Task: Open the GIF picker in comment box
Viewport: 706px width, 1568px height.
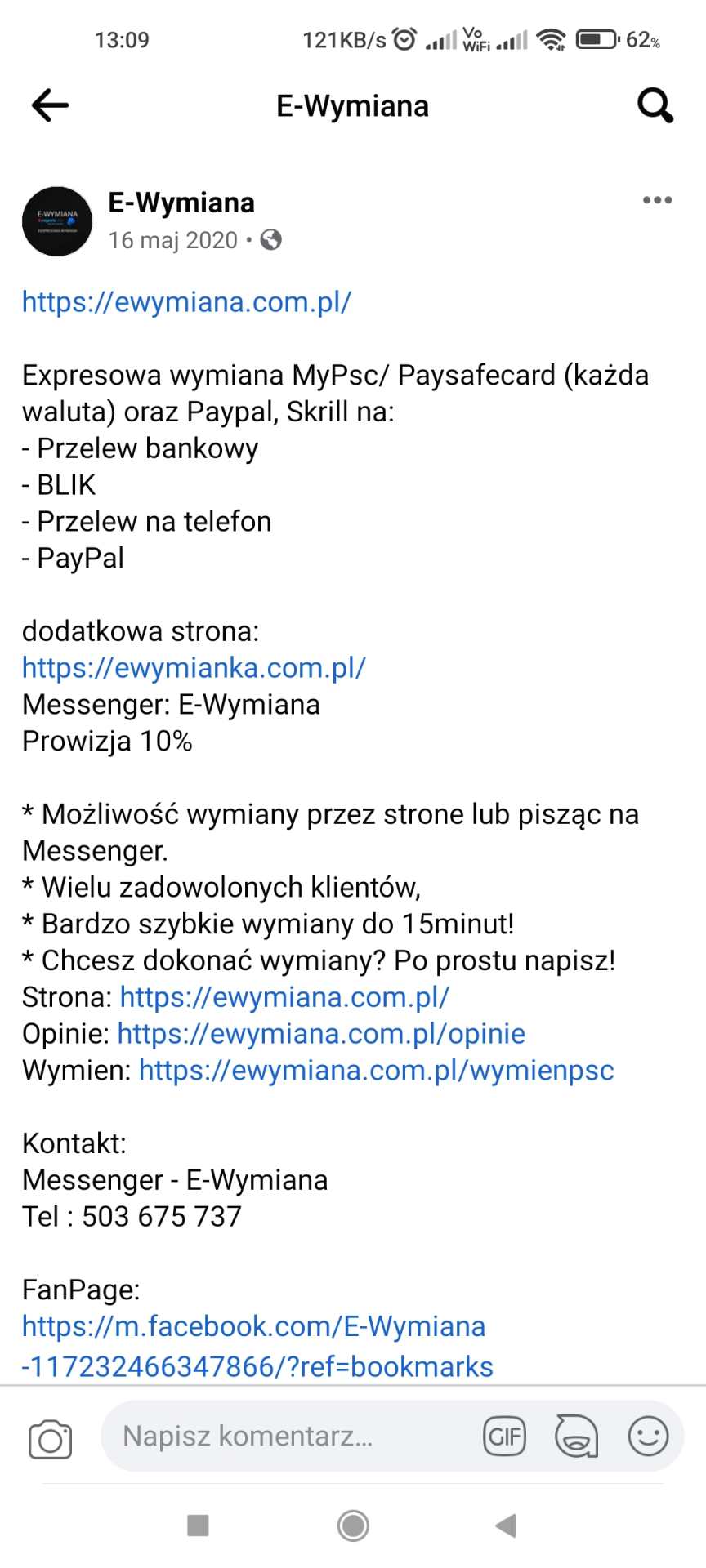Action: tap(504, 1437)
